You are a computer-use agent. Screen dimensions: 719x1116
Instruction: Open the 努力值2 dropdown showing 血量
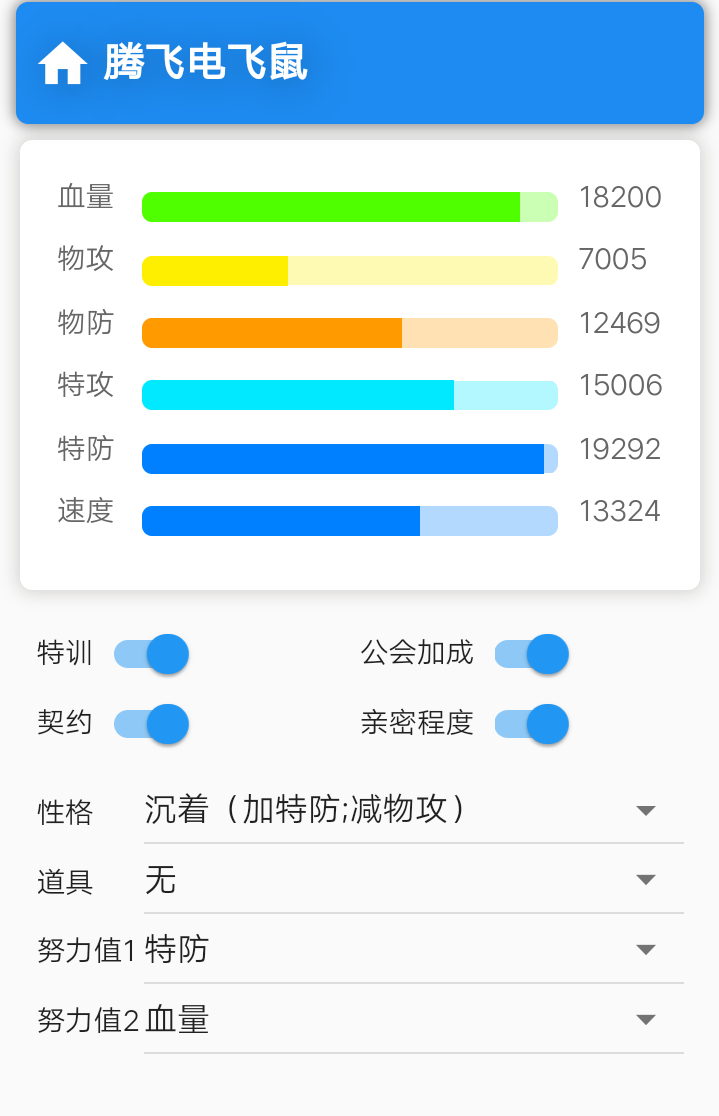pos(413,1020)
